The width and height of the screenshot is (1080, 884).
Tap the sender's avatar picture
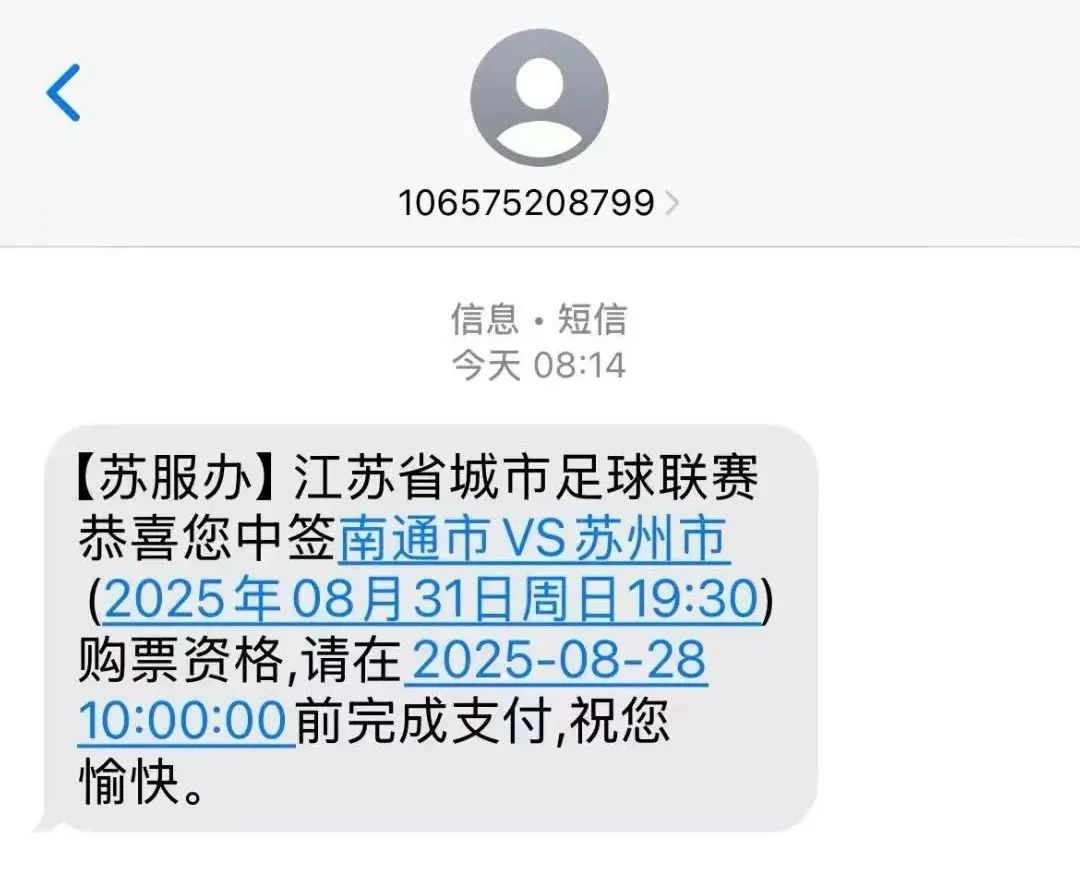click(539, 97)
